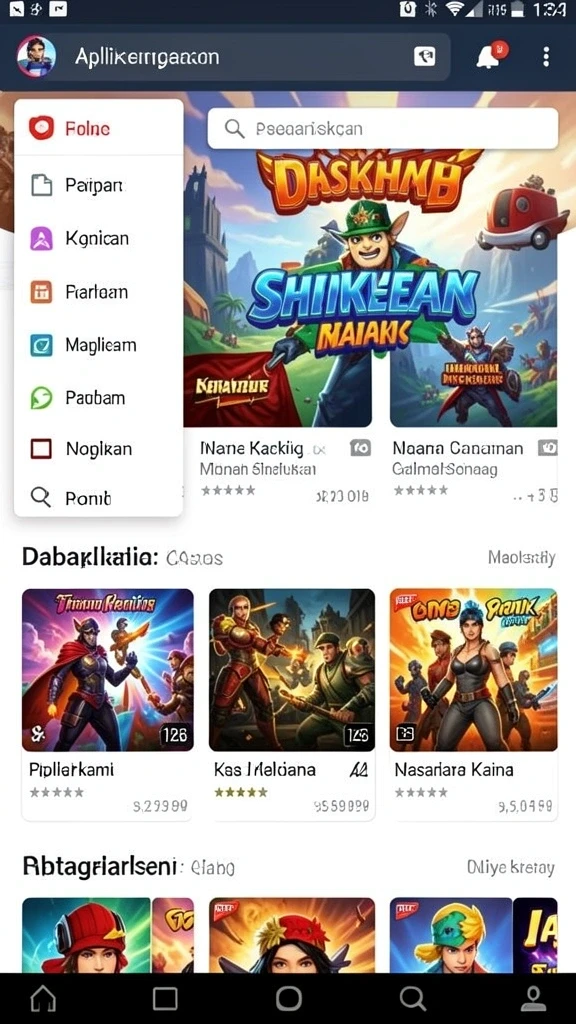
Task: Open Noglkan from the menu list
Action: coord(98,449)
